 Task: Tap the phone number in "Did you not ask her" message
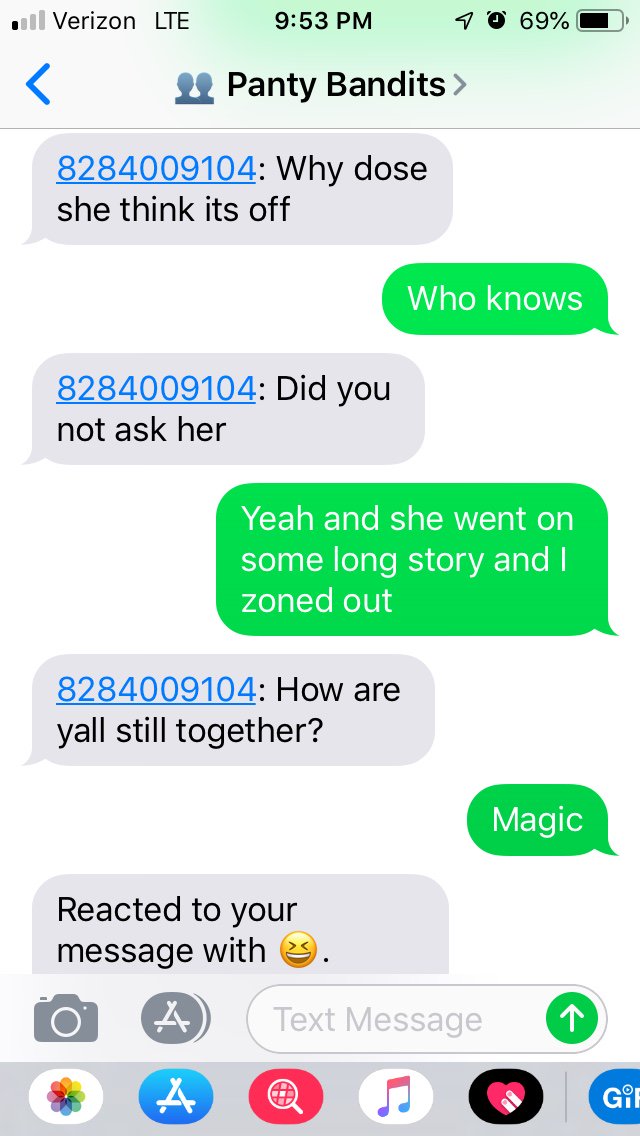tap(156, 389)
